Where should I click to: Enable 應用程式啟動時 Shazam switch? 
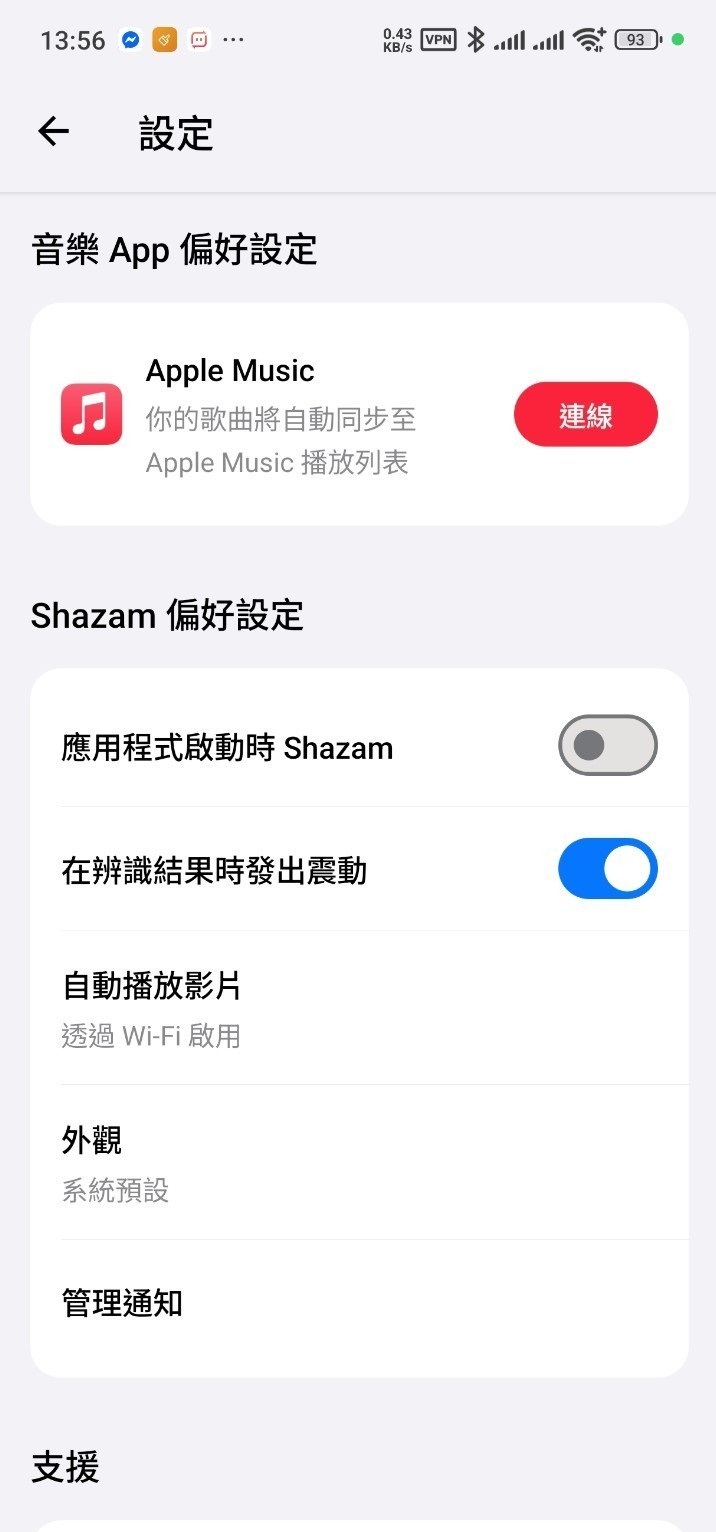point(607,746)
